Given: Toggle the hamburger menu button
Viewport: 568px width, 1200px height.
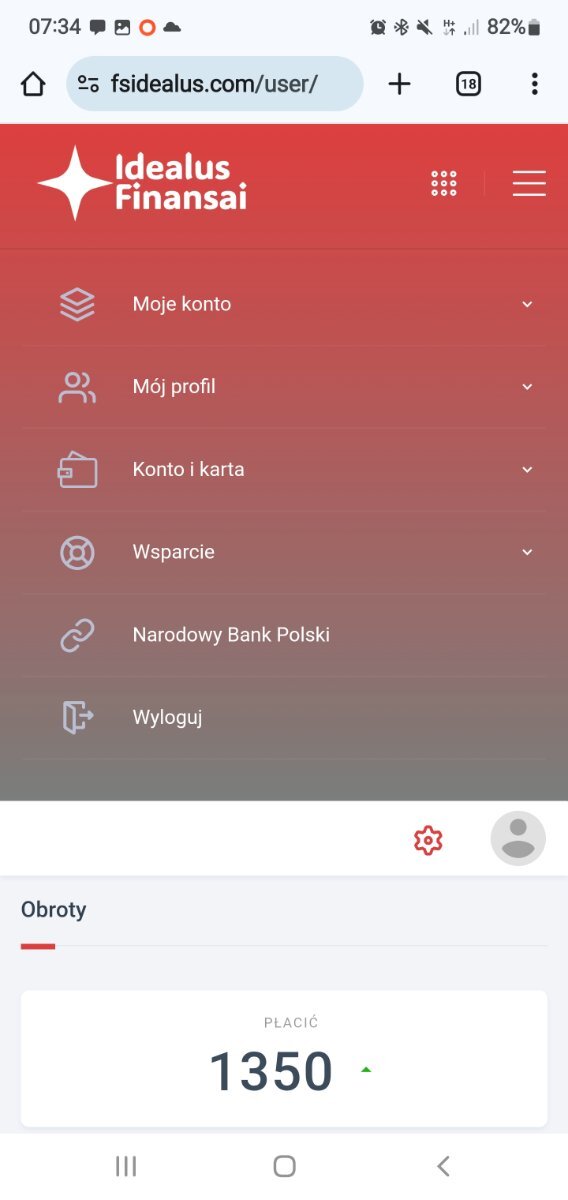Looking at the screenshot, I should pyautogui.click(x=529, y=183).
